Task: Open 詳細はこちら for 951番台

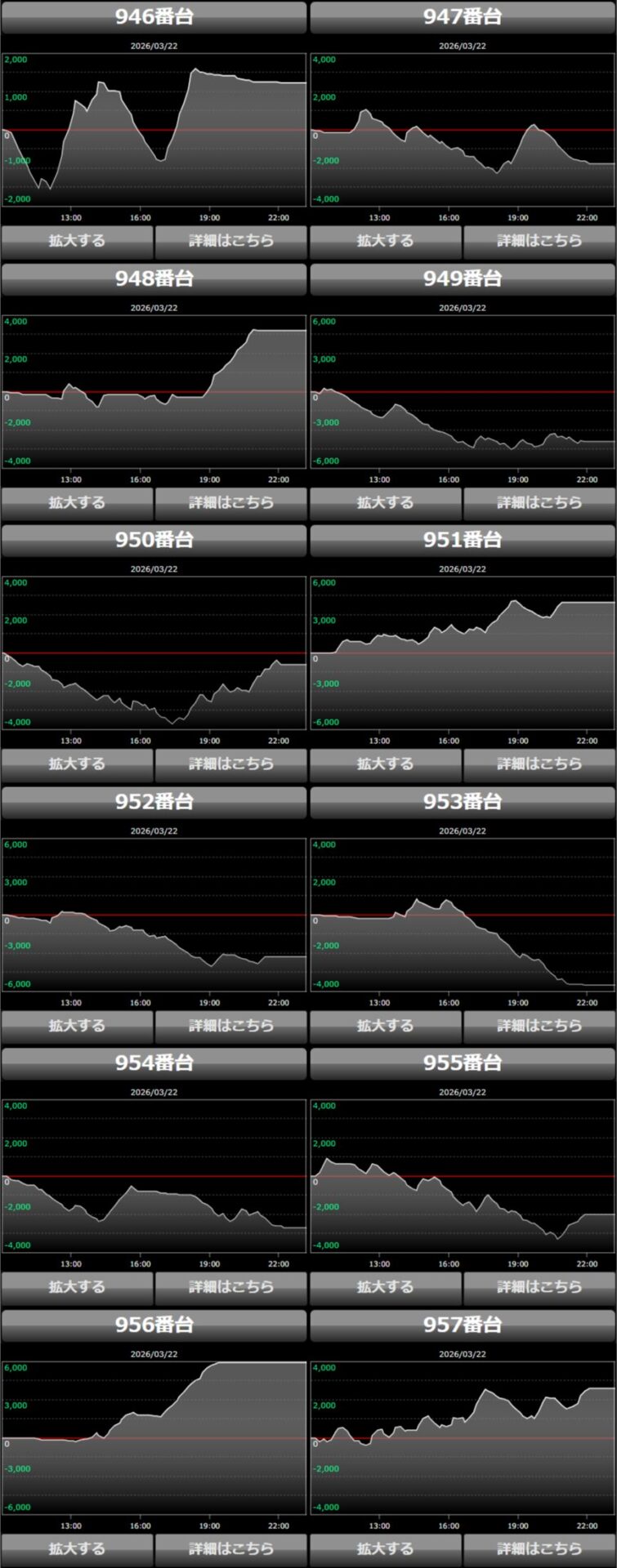Action: [x=539, y=764]
